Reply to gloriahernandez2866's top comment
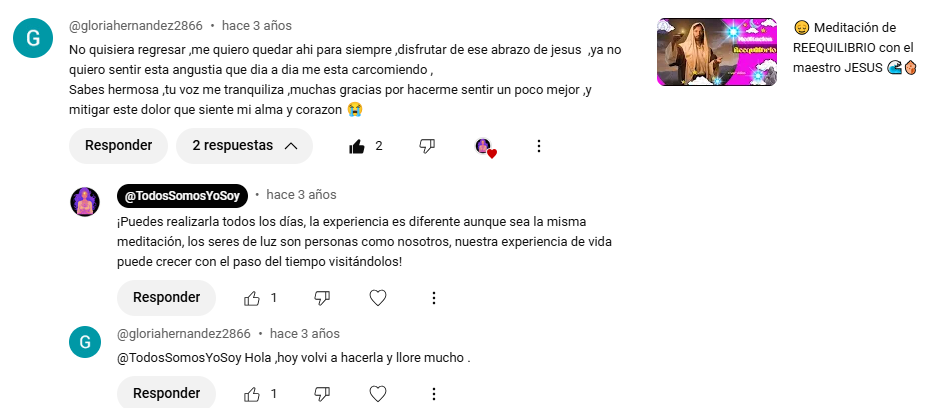The height and width of the screenshot is (408, 940). 118,146
